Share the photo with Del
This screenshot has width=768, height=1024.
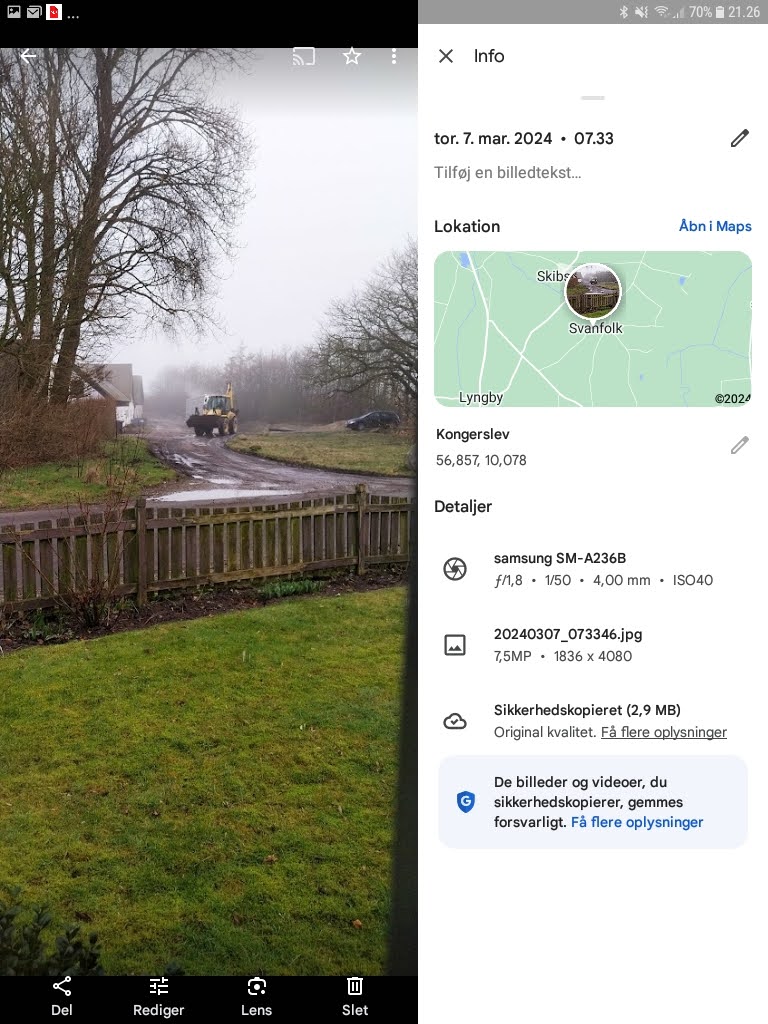62,996
